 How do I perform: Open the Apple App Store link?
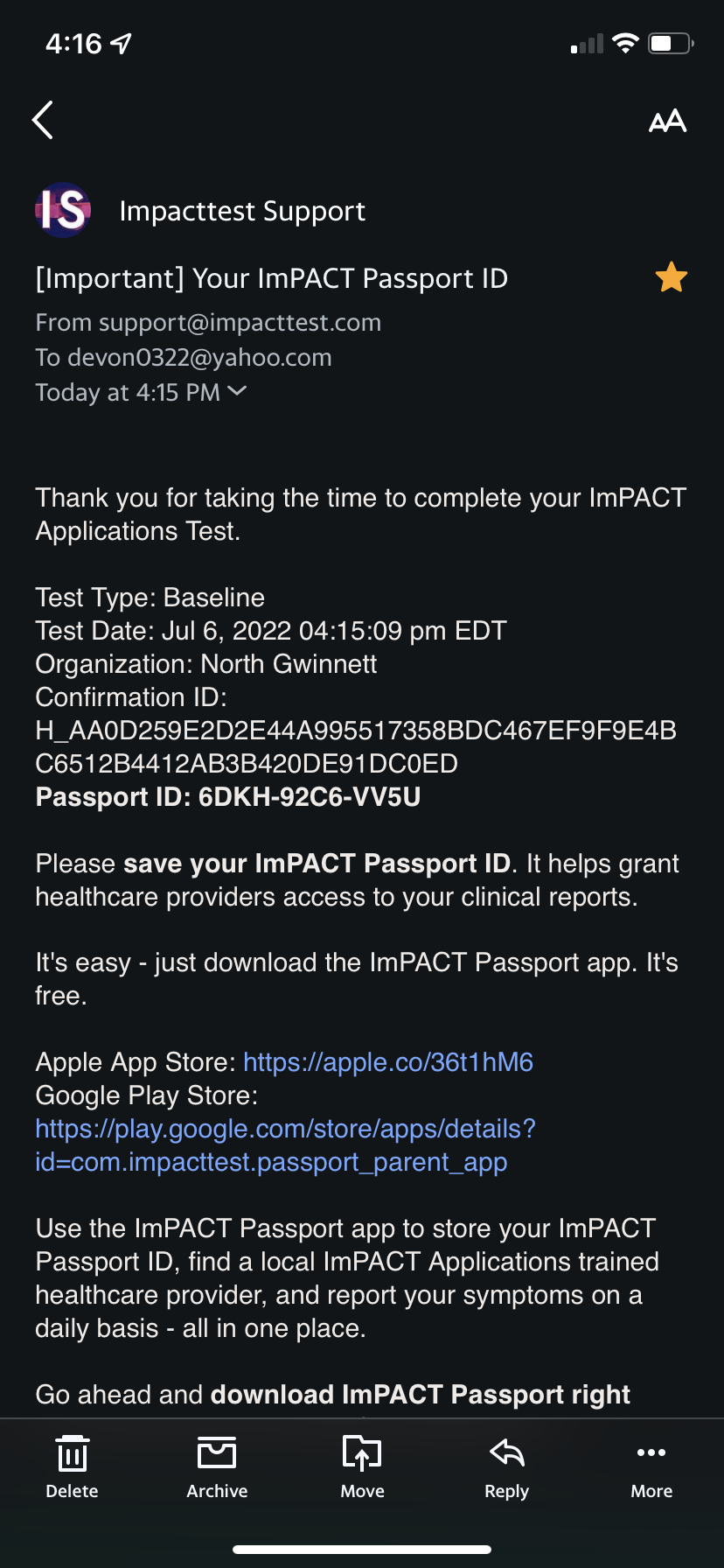(388, 1062)
